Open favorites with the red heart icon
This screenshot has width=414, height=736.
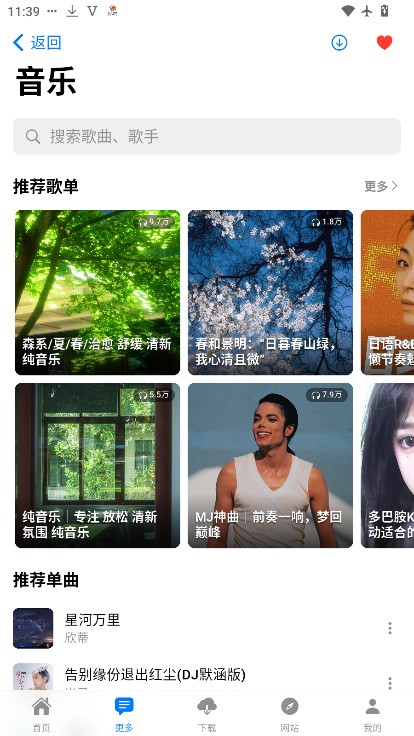[x=384, y=43]
